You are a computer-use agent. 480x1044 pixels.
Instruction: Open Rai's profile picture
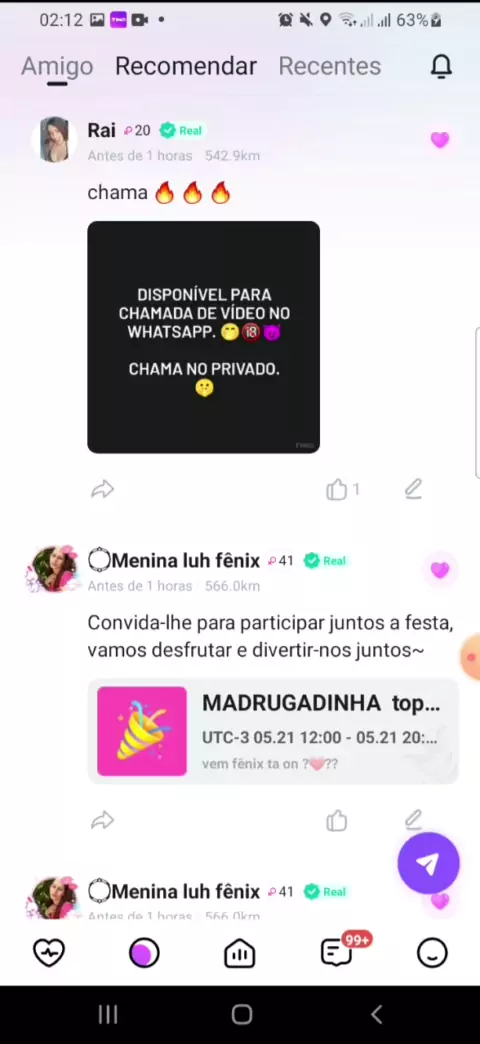click(x=54, y=139)
